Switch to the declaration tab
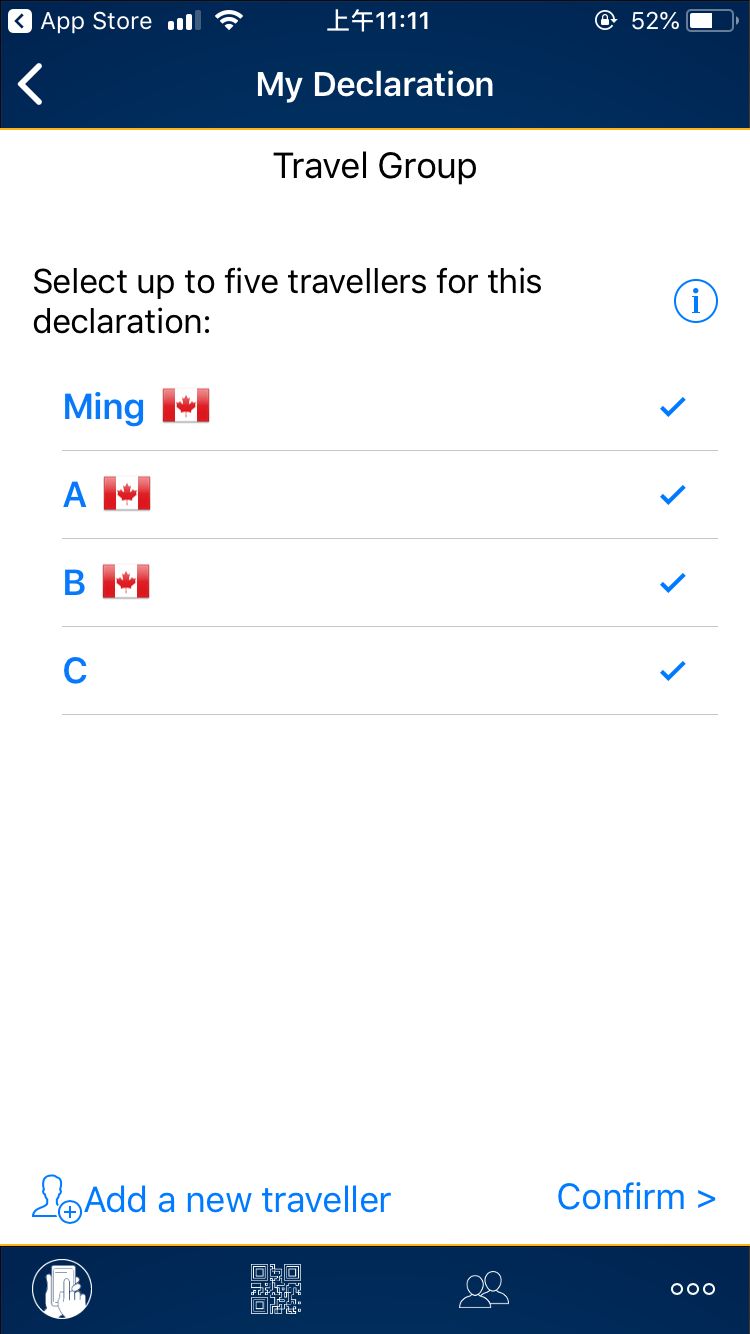The height and width of the screenshot is (1334, 750). [x=62, y=1289]
